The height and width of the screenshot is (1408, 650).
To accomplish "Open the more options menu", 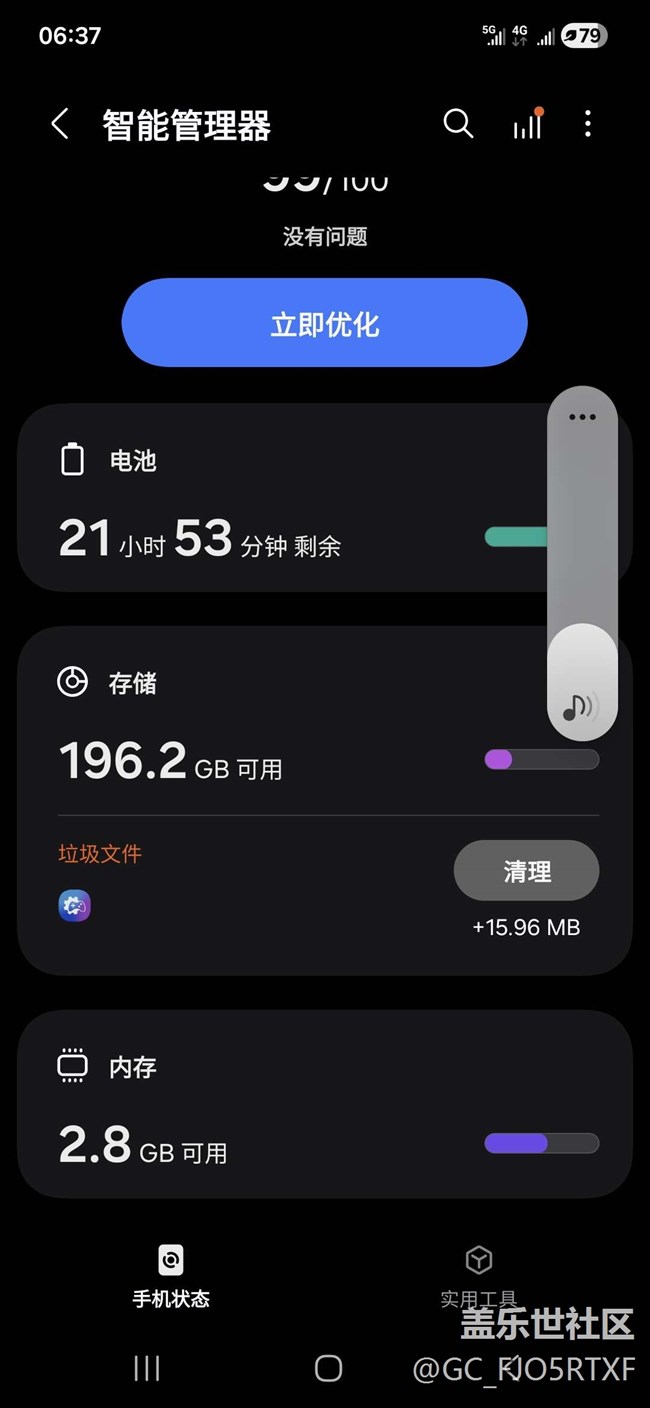I will 587,124.
